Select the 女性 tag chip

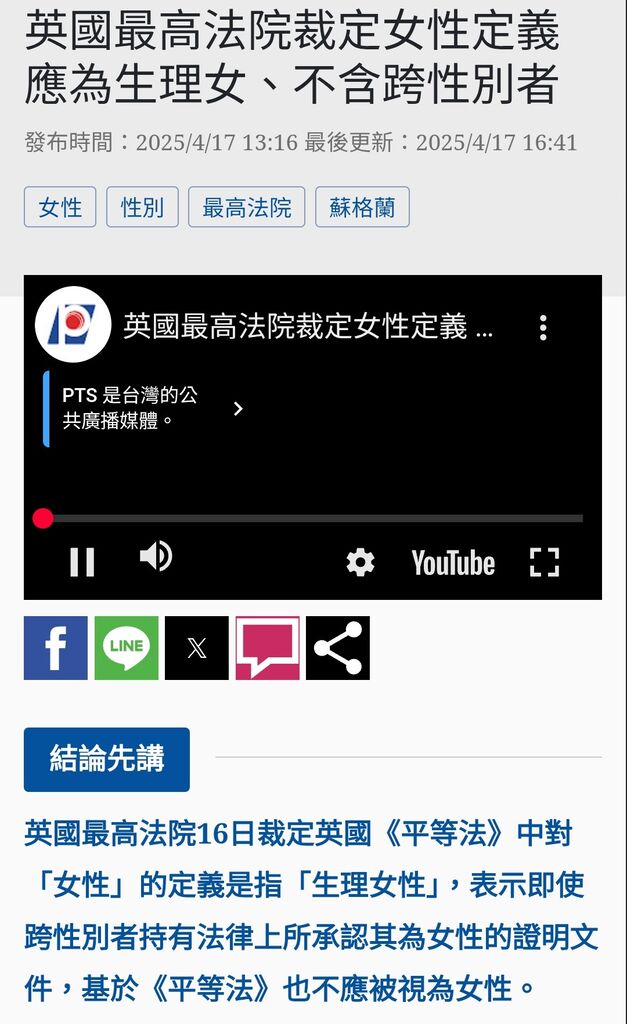point(60,208)
